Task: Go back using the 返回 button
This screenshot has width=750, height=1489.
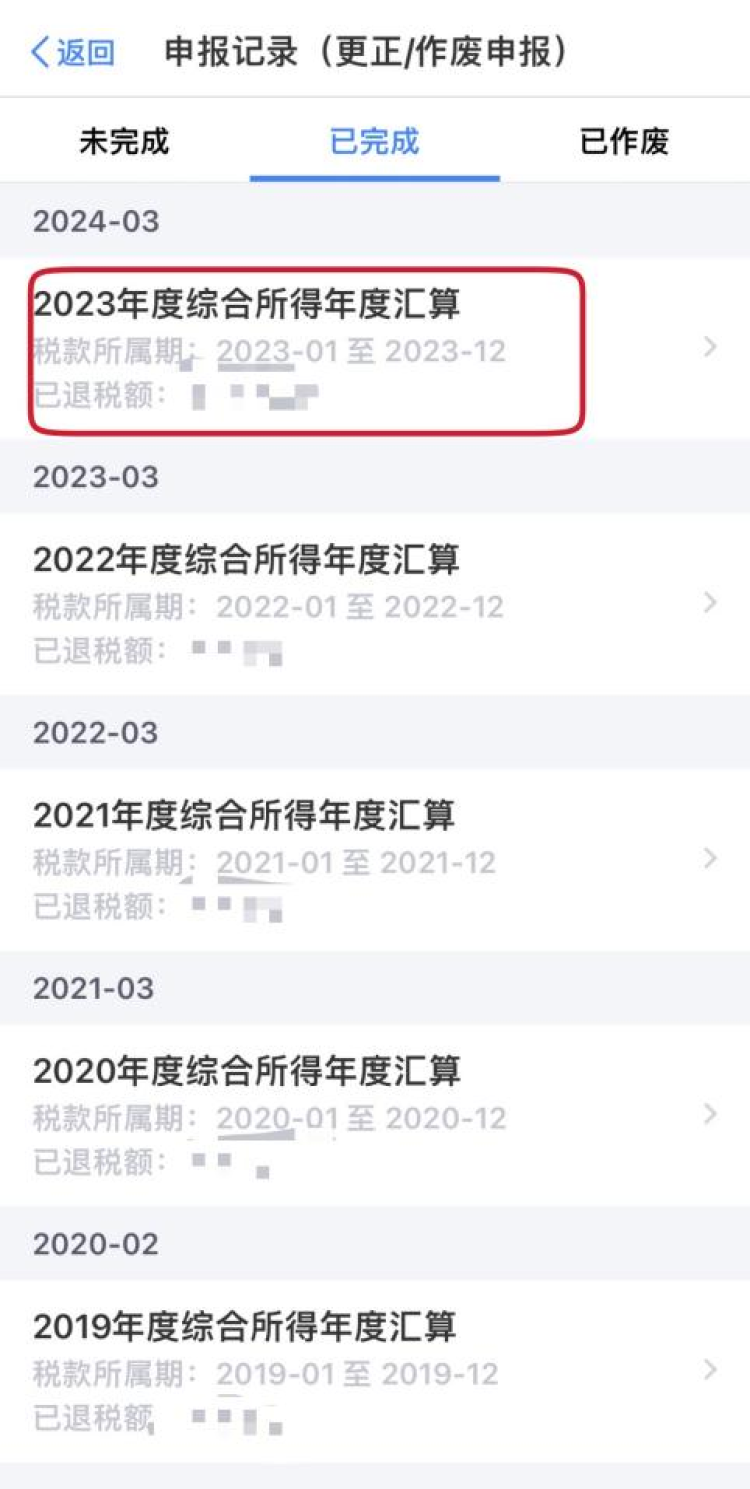Action: pos(73,53)
